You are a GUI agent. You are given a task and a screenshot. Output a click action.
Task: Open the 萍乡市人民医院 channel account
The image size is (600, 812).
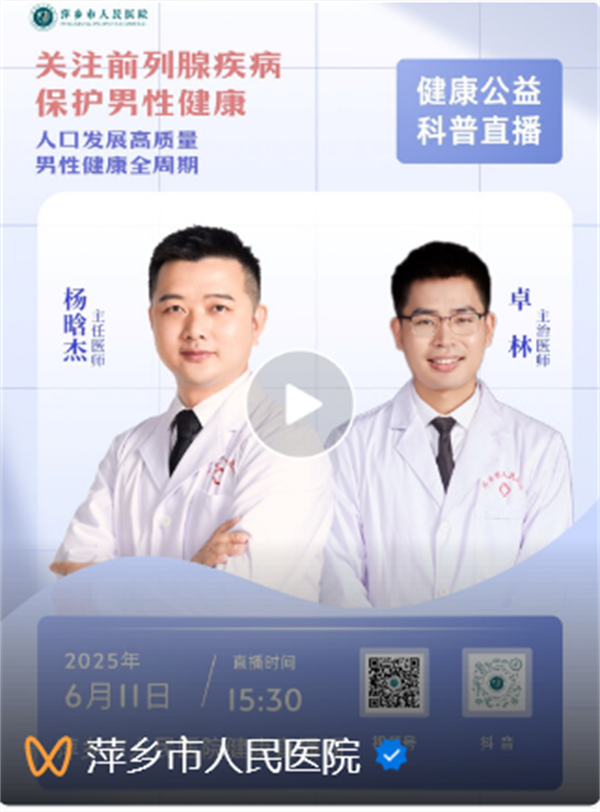pyautogui.click(x=222, y=756)
